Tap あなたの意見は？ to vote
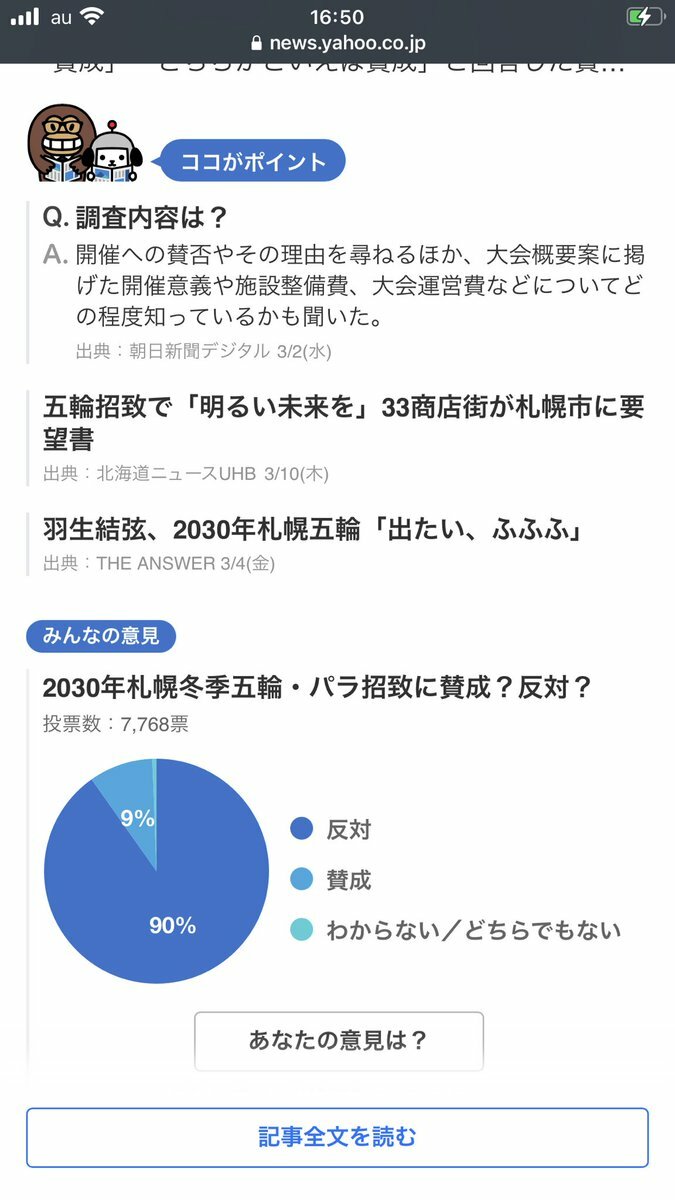 pyautogui.click(x=338, y=1040)
